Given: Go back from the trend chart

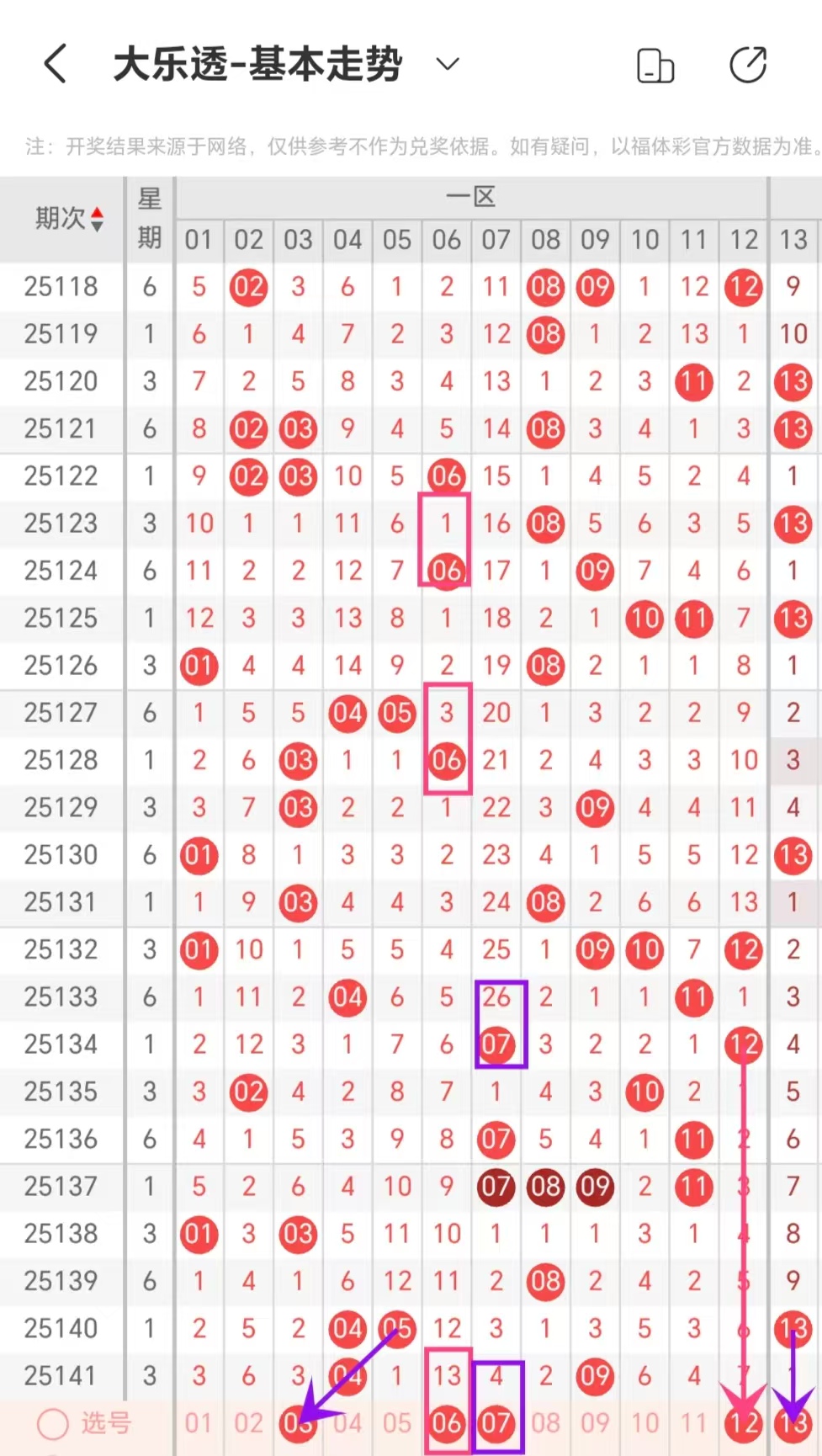Looking at the screenshot, I should point(56,64).
